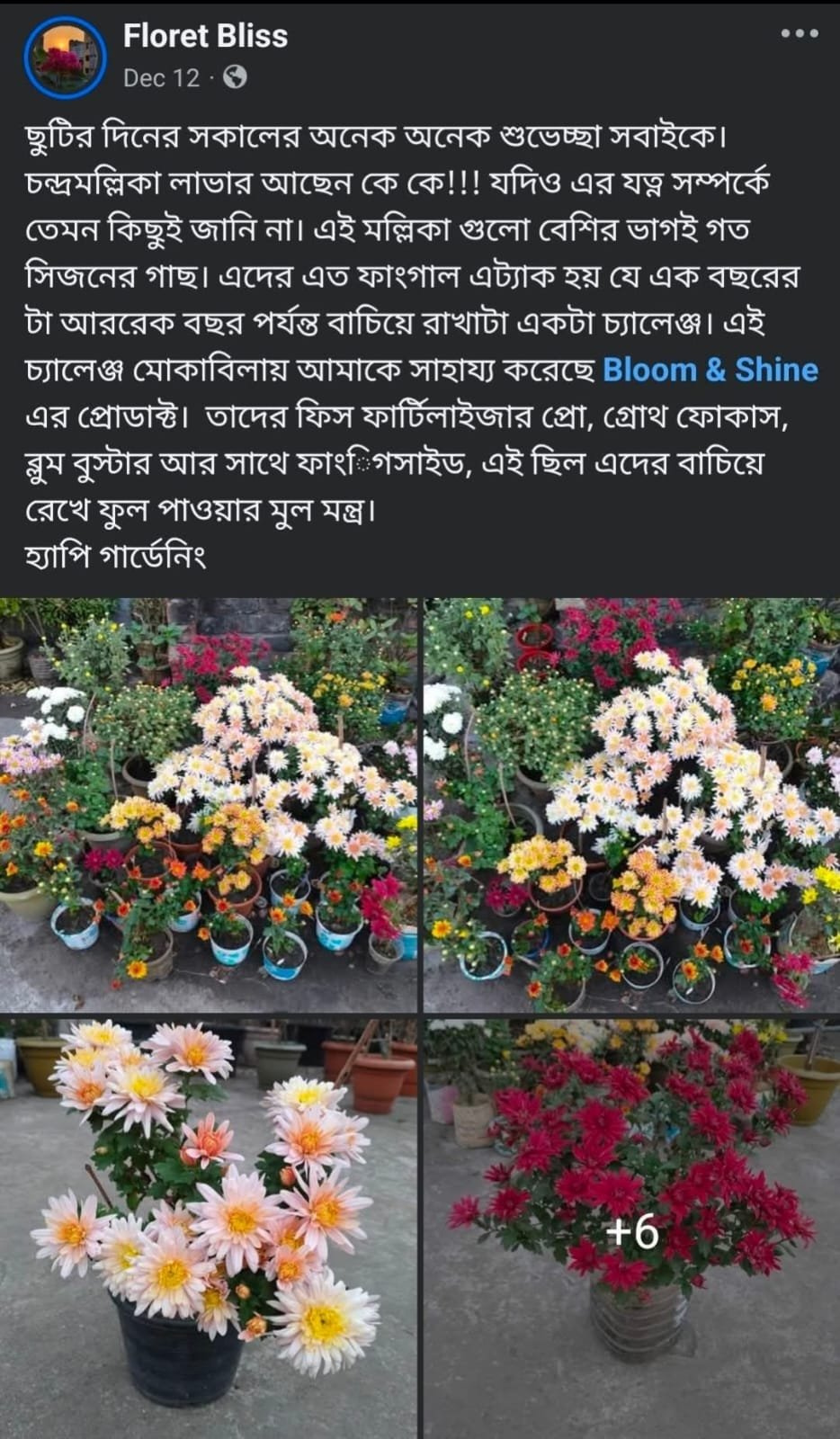This screenshot has height=1439, width=840.
Task: Open the Bloom & Shine tagged page link
Action: coord(710,370)
